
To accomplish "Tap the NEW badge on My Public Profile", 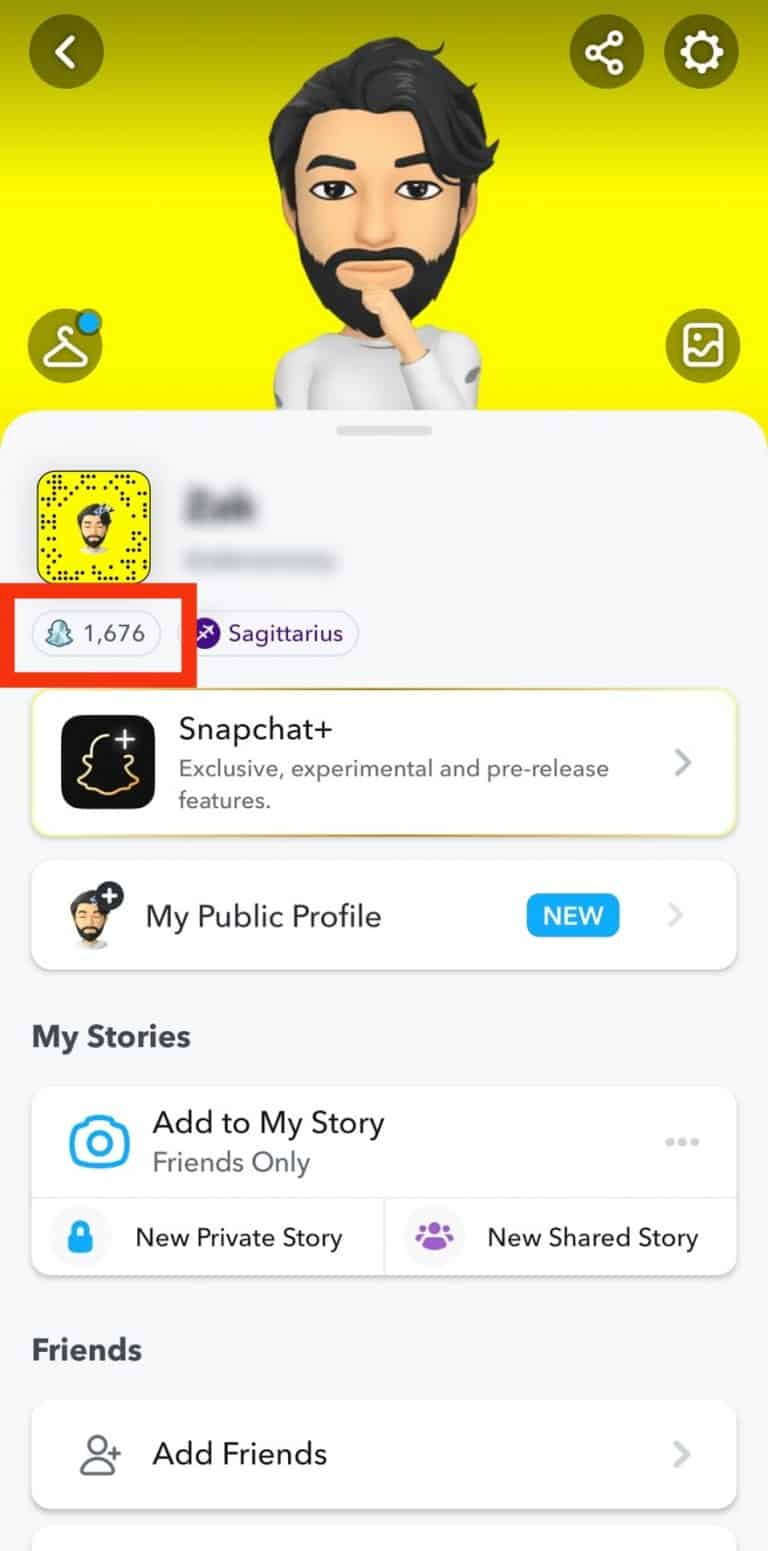I will tap(572, 915).
